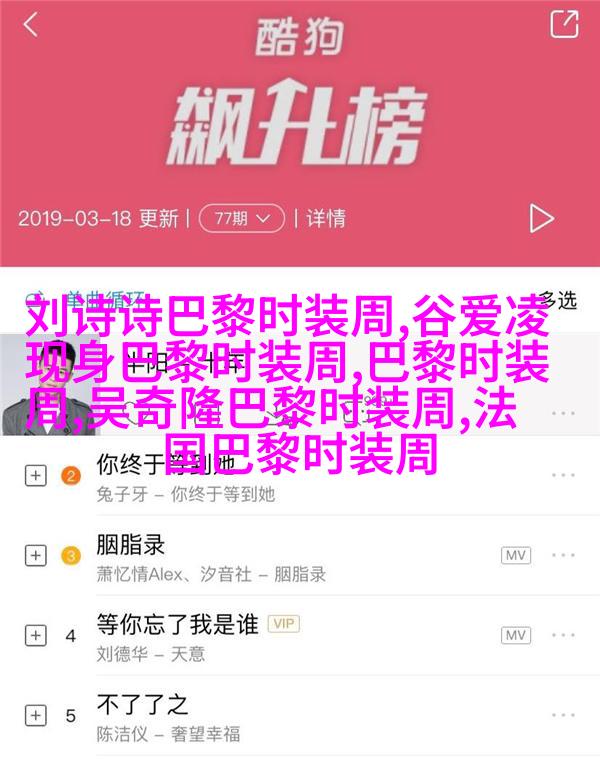
Task: Open more options for 胭脂录
Action: [564, 555]
